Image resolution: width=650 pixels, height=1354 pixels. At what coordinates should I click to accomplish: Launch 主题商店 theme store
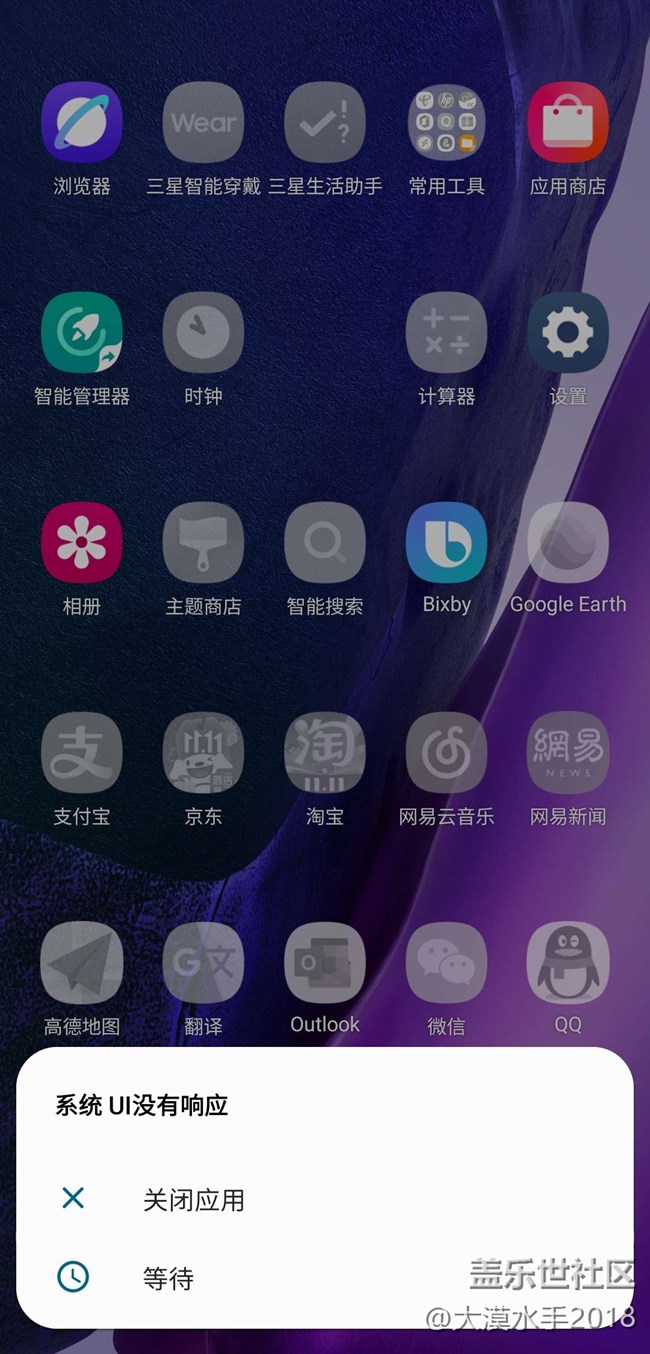point(203,543)
